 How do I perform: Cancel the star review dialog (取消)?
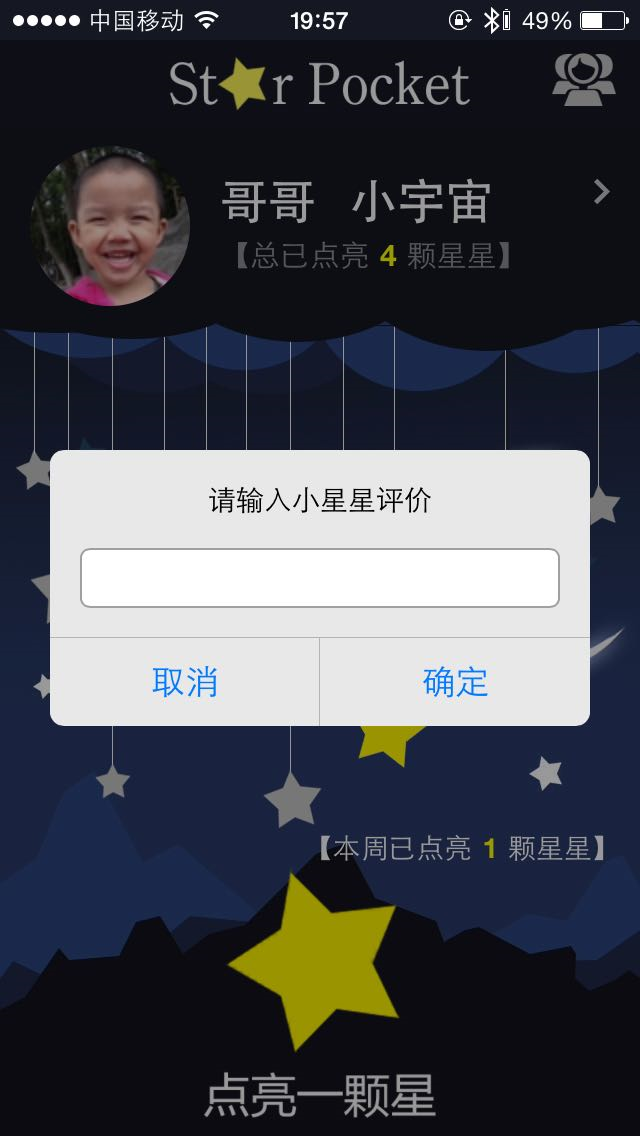[x=185, y=682]
